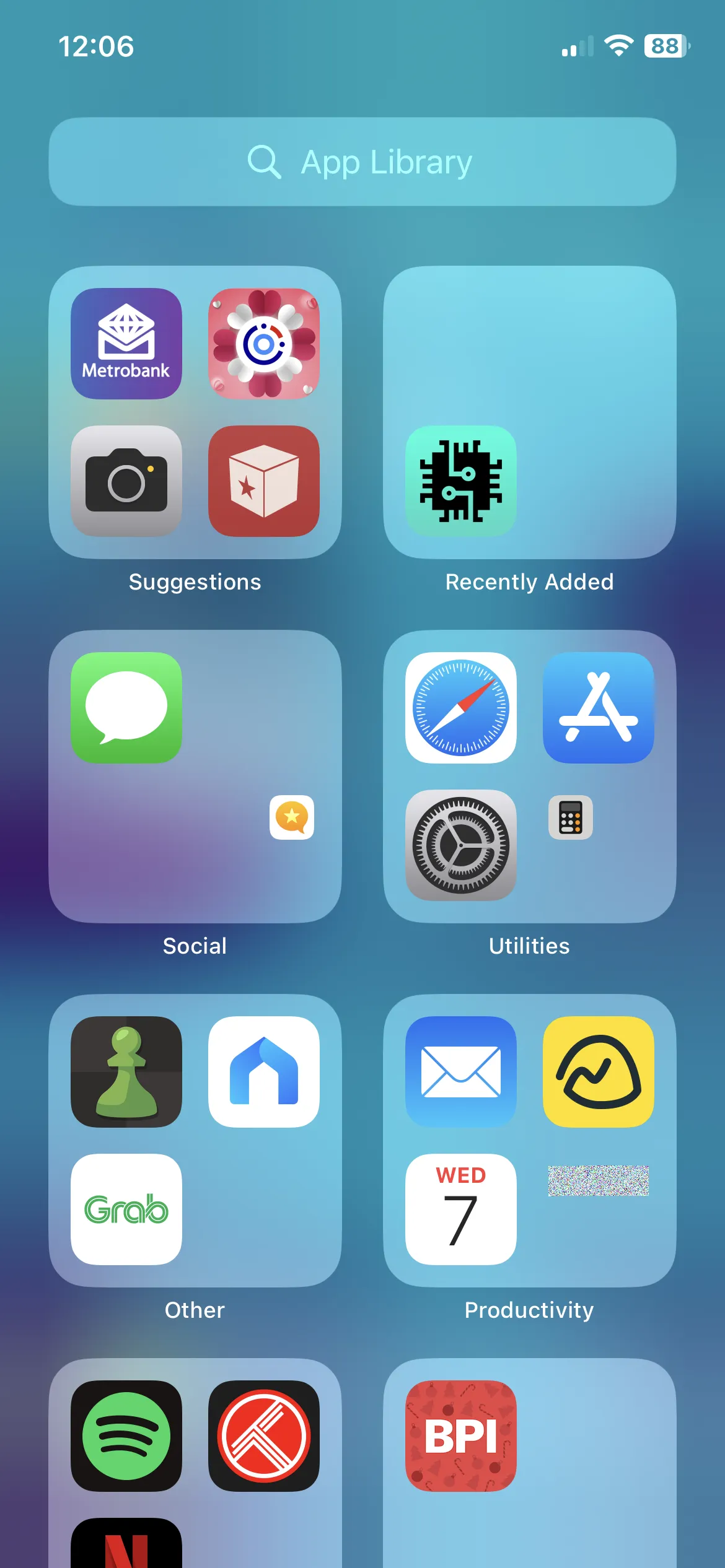The width and height of the screenshot is (725, 1568).
Task: Open the yellow Basecamp app
Action: [x=598, y=1071]
